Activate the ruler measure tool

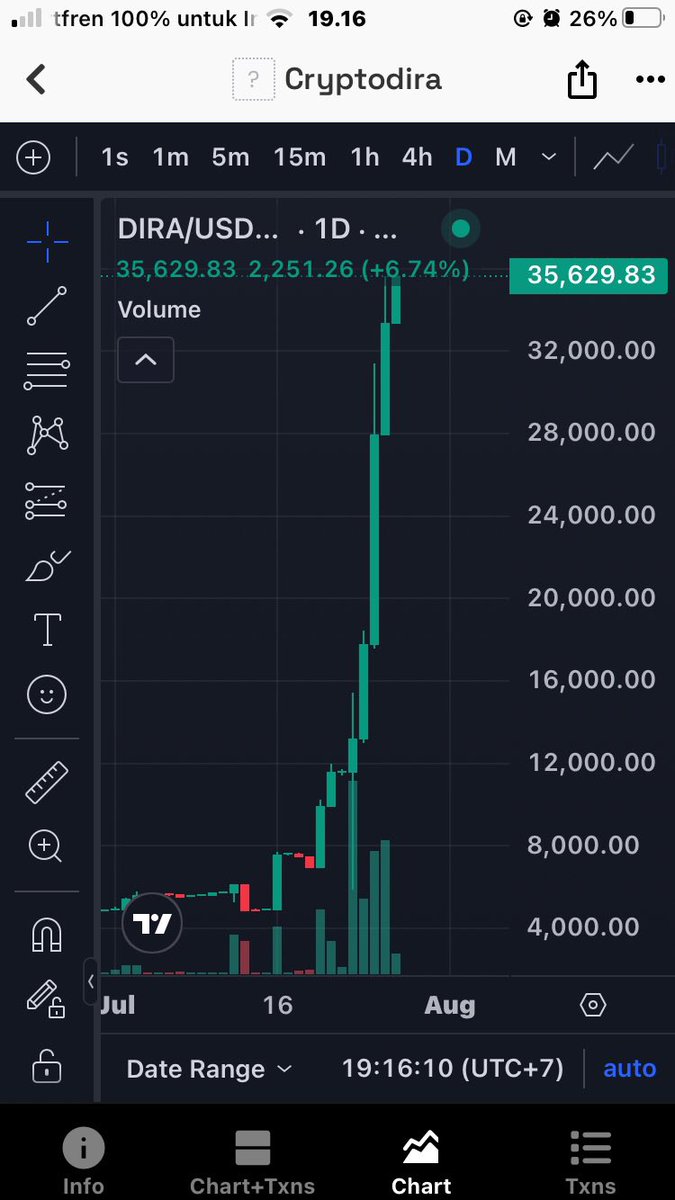click(x=47, y=782)
